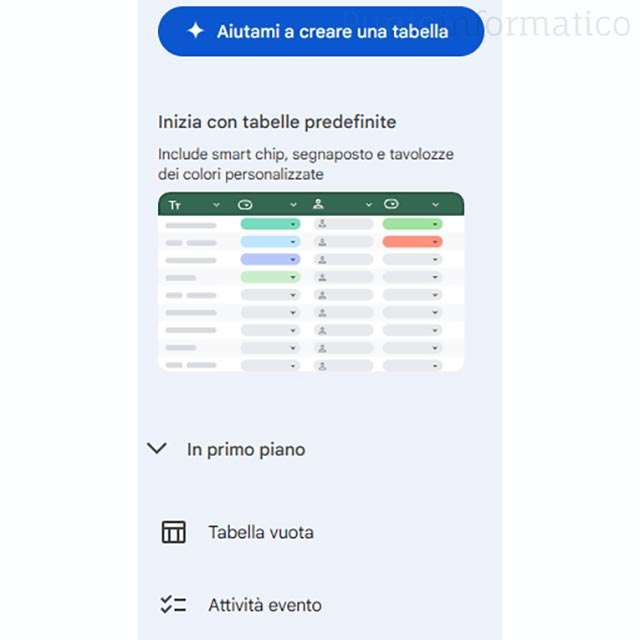Select the Tabella vuota option
The width and height of the screenshot is (640, 640).
pos(260,532)
